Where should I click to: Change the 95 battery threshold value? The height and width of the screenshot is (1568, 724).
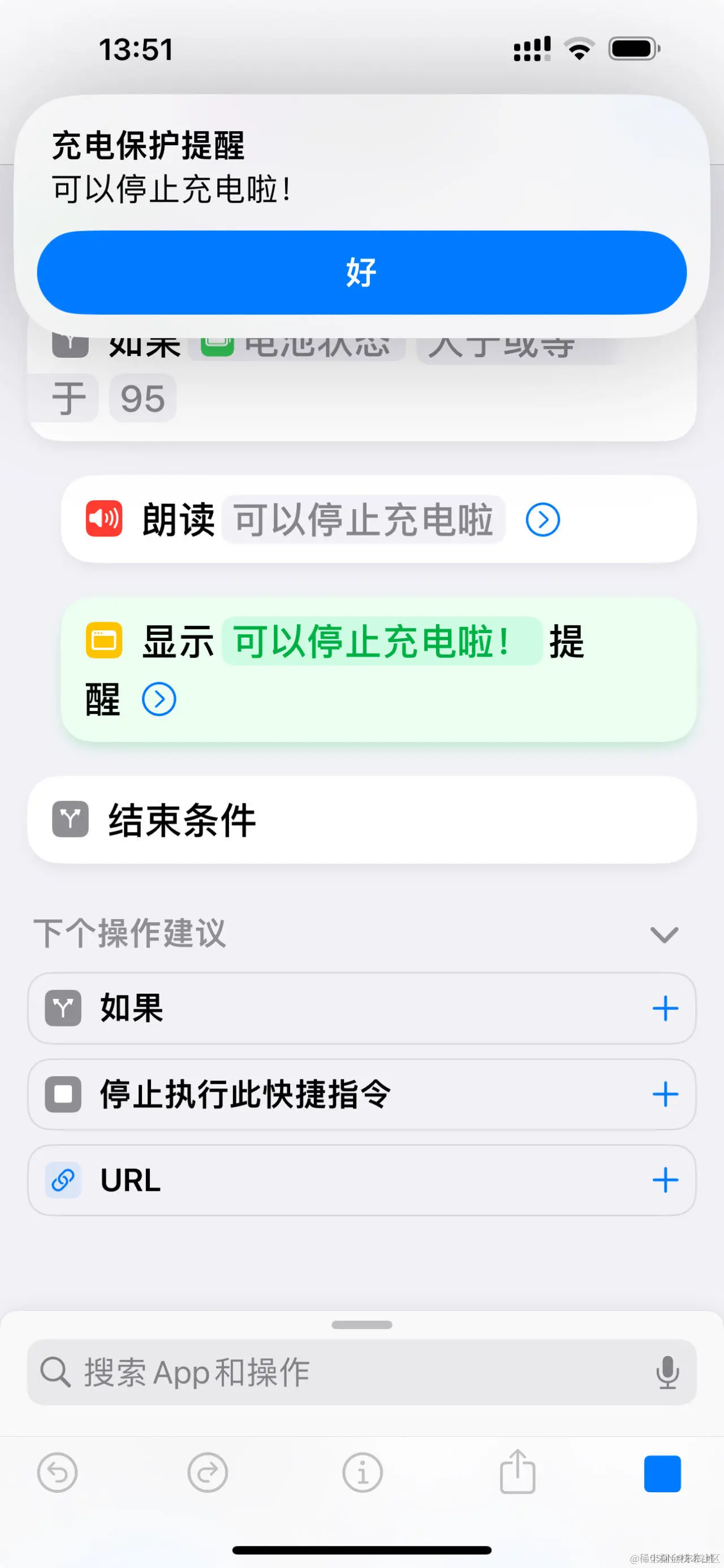coord(143,399)
